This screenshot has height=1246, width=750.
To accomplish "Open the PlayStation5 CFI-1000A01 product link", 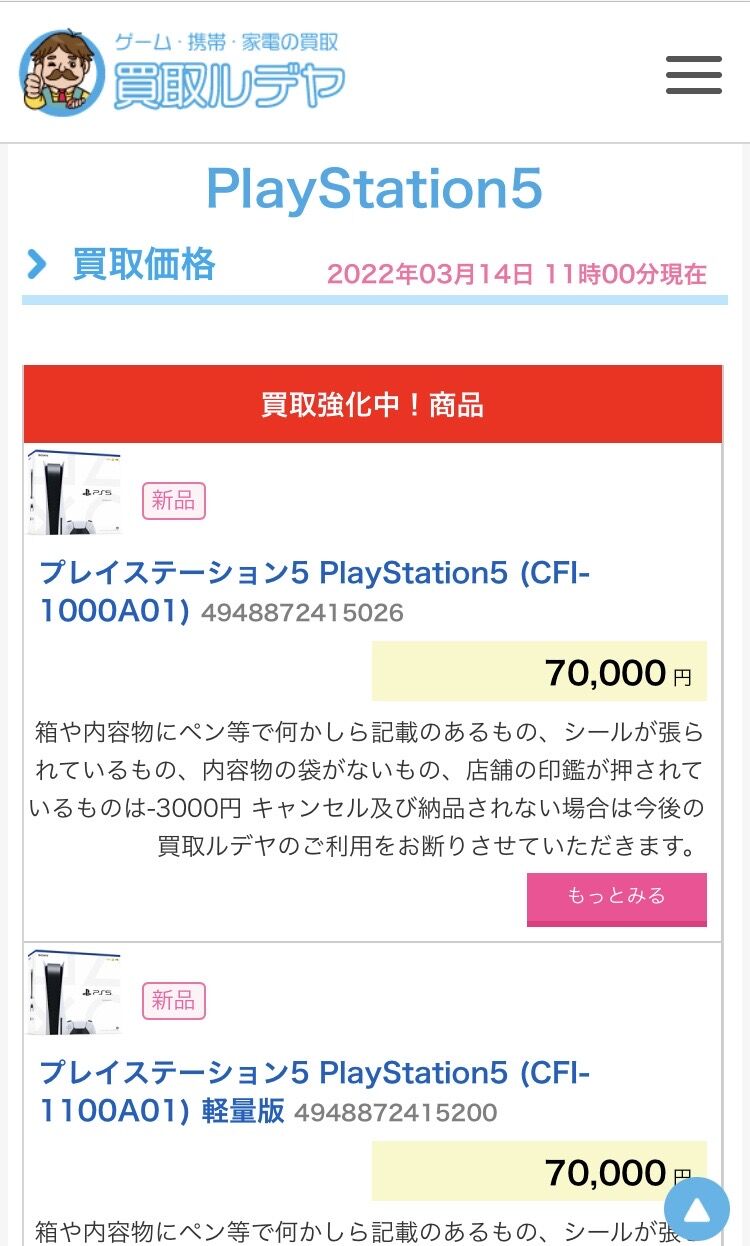I will 315,591.
